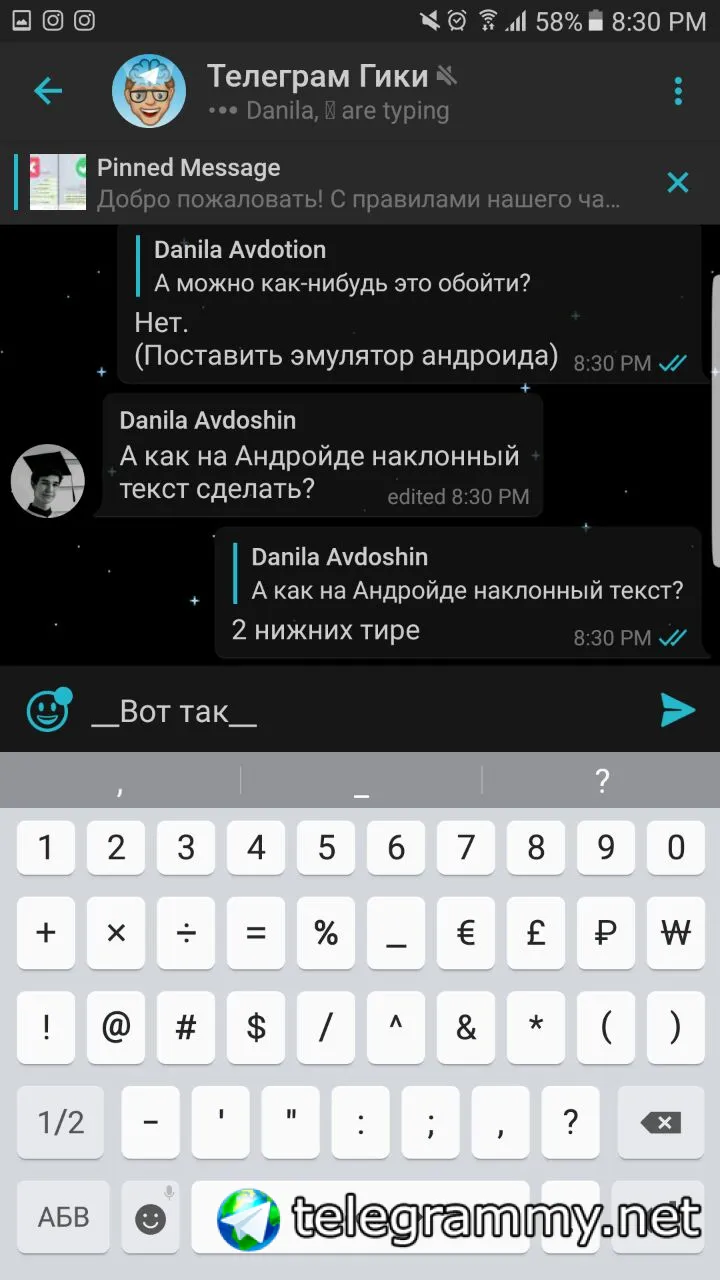
Task: Open the chat overflow menu
Action: 678,92
